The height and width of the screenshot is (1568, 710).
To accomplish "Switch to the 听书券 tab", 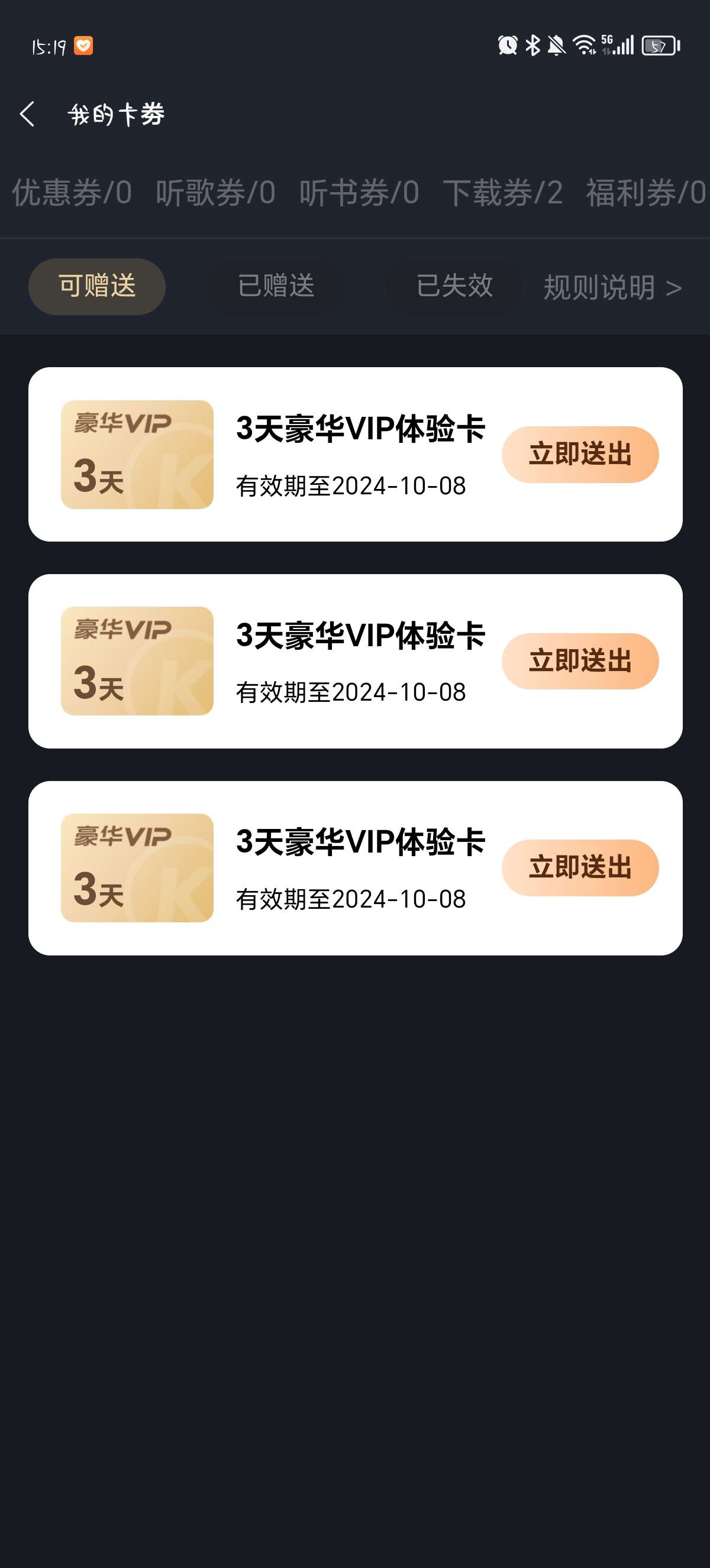I will click(359, 193).
